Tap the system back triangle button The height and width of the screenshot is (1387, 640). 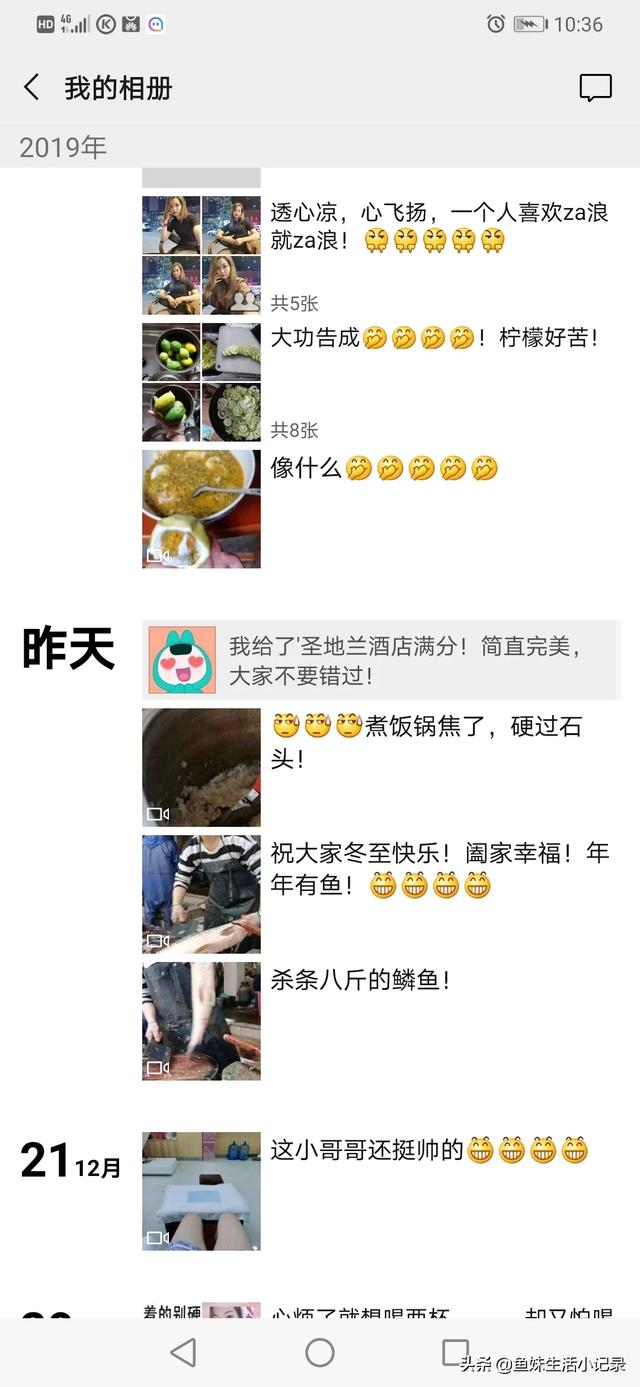click(x=183, y=1353)
